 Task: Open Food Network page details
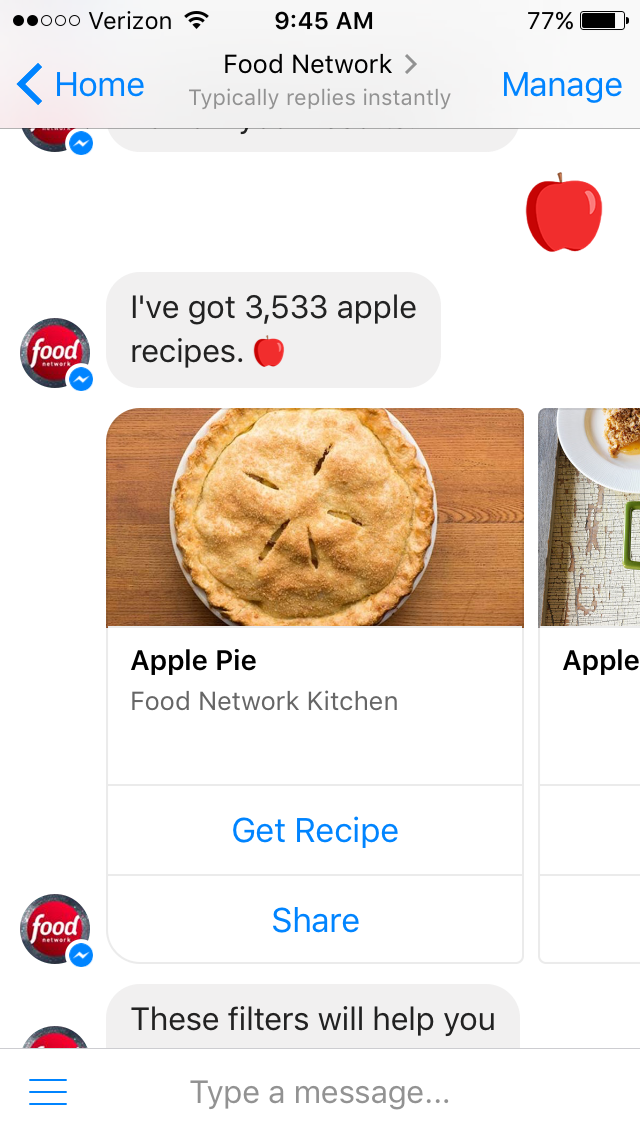coord(320,65)
